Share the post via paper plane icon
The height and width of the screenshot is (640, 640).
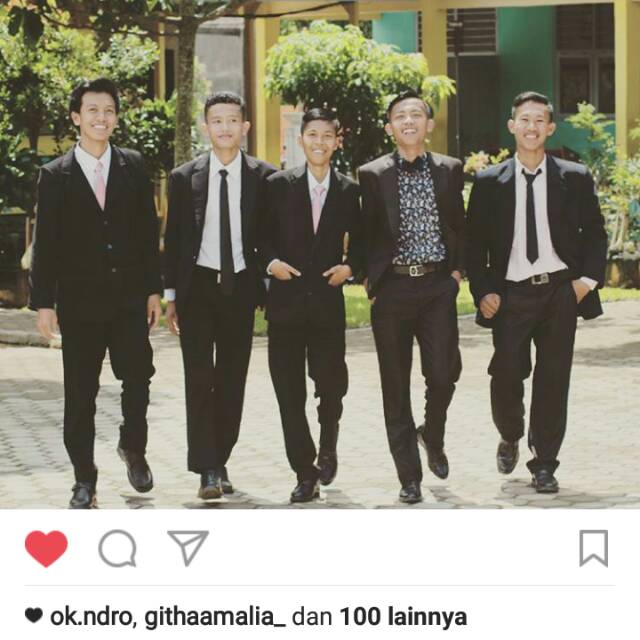click(x=188, y=547)
